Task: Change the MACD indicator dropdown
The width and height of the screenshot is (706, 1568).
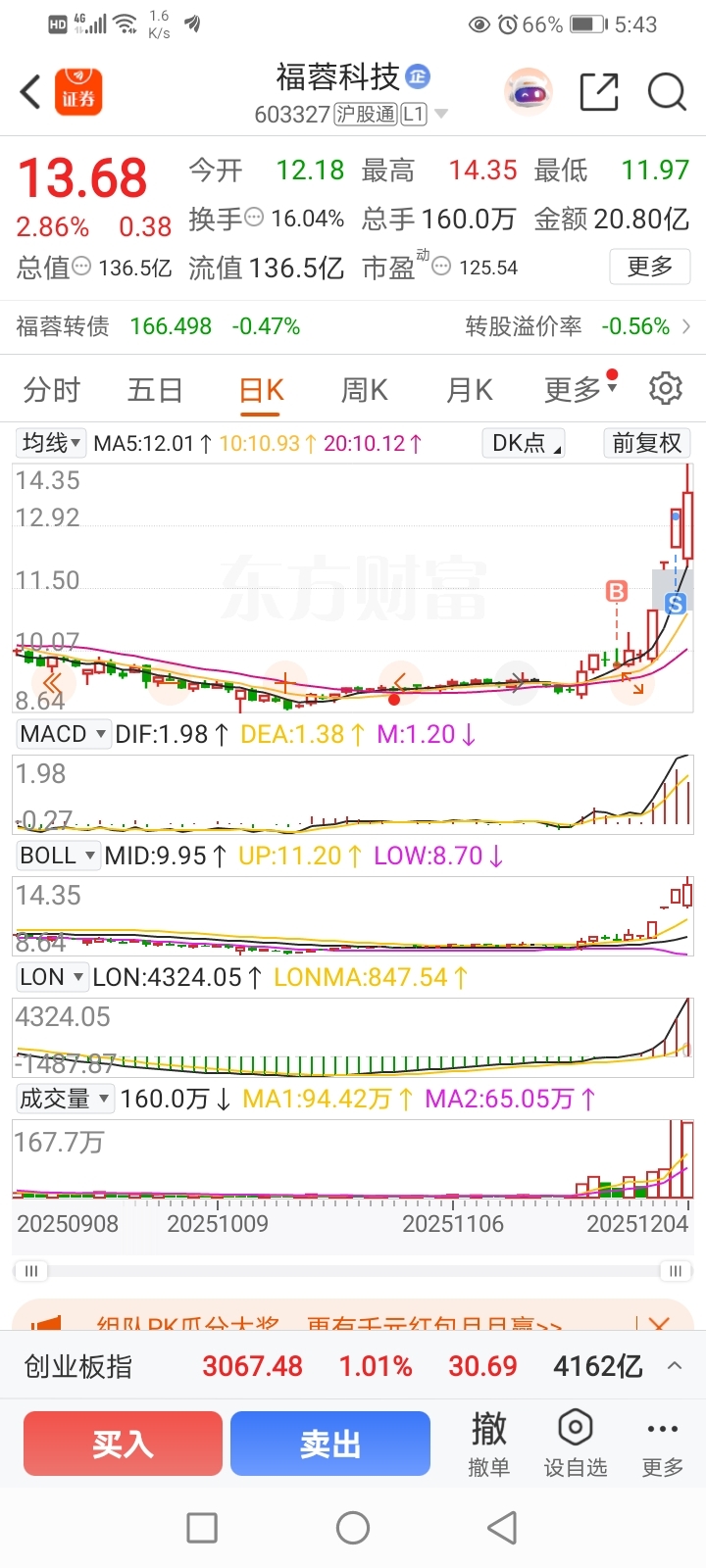Action: point(64,734)
